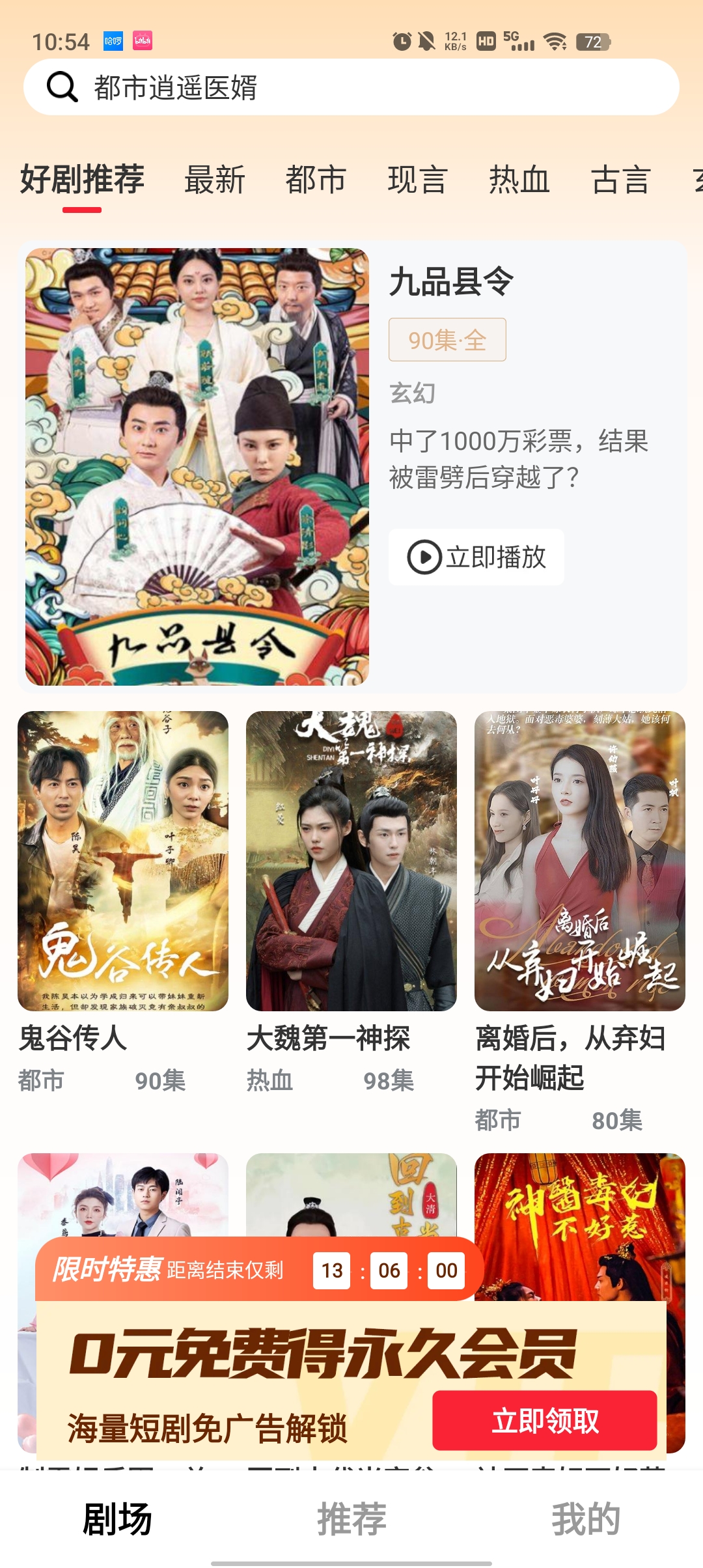
Task: Switch to the 最新 category tab
Action: tap(215, 180)
